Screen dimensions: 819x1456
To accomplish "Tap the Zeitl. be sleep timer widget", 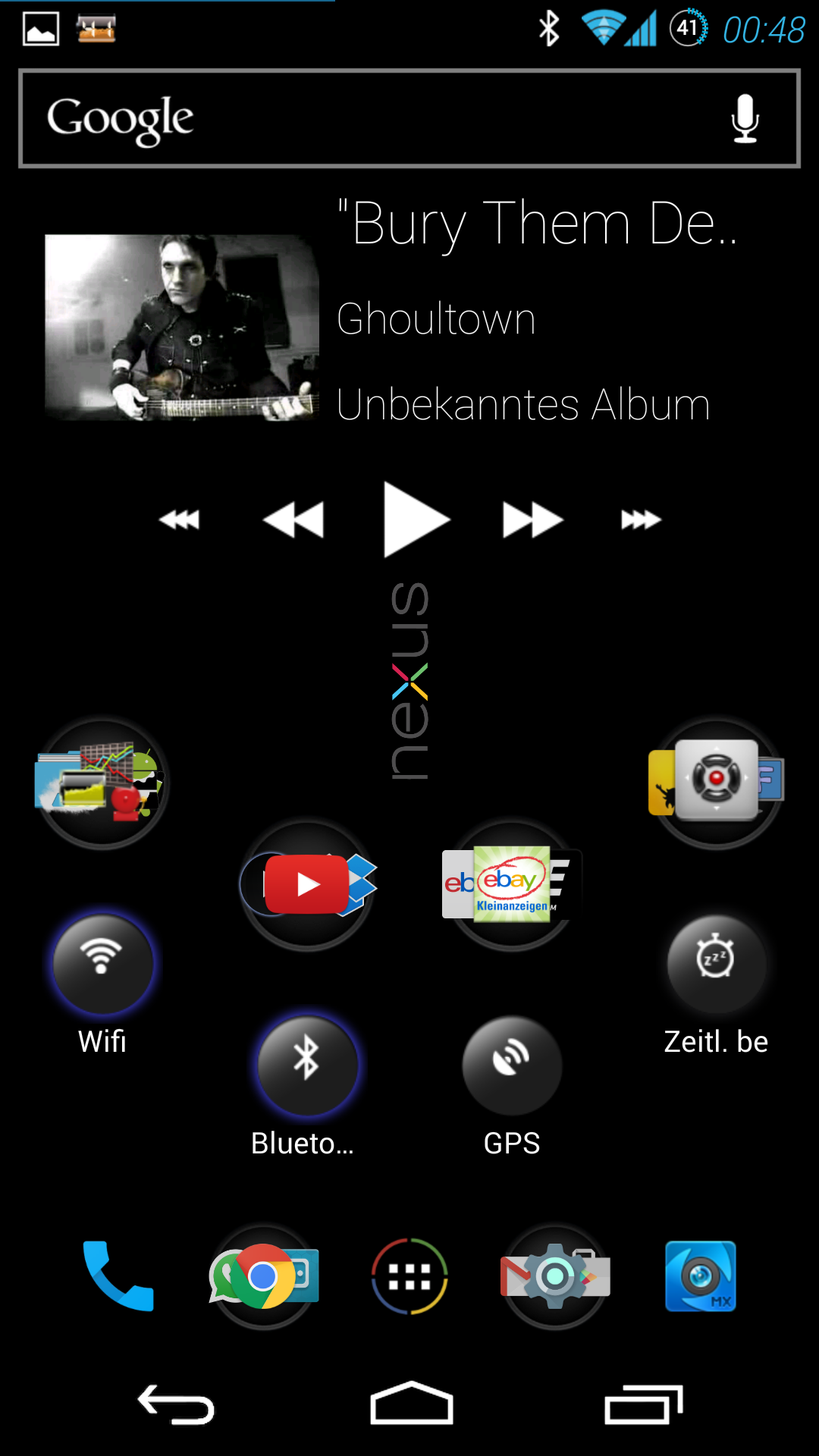I will tap(717, 963).
